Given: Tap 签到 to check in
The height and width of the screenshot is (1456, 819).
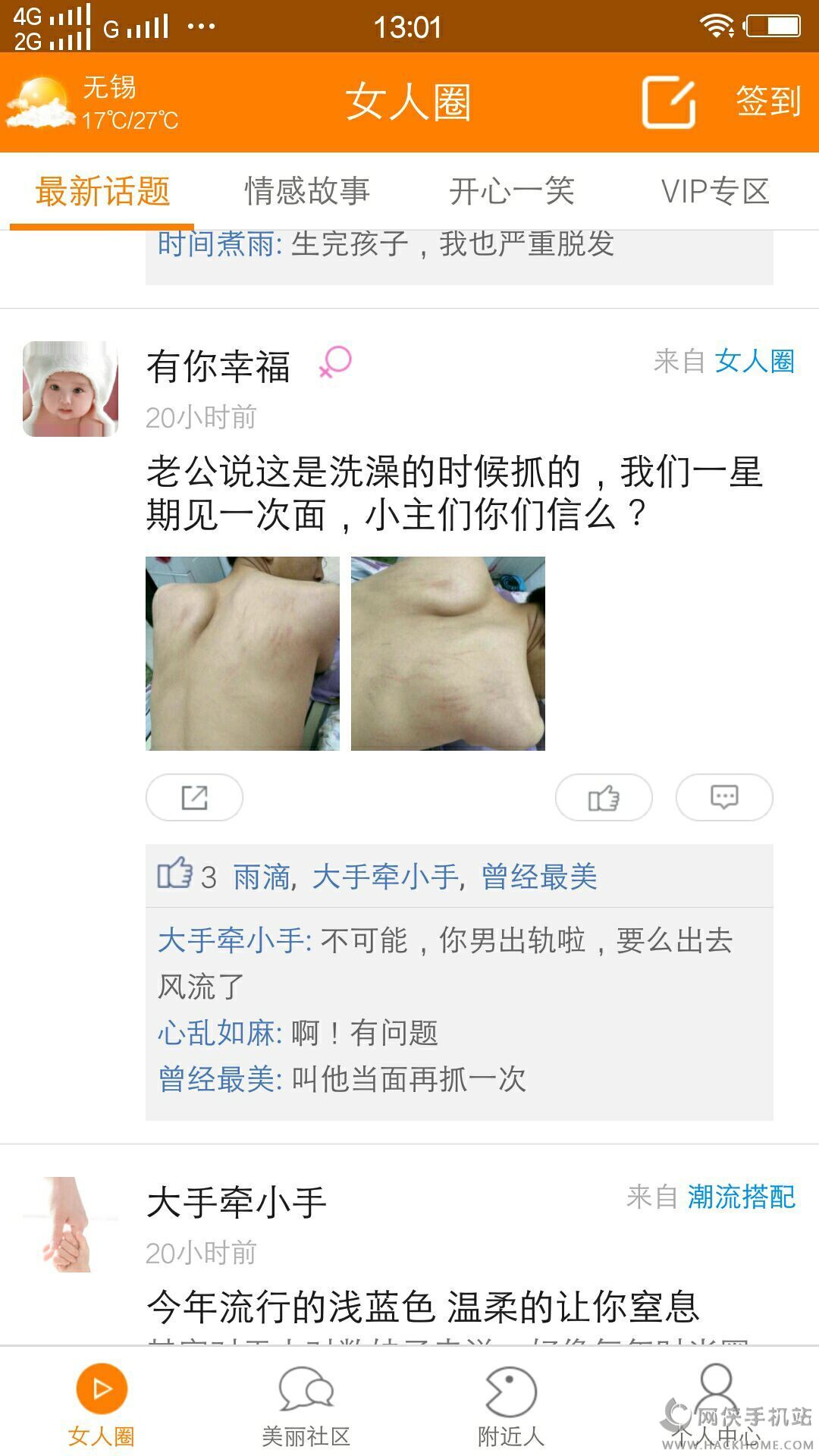Looking at the screenshot, I should pos(768,101).
